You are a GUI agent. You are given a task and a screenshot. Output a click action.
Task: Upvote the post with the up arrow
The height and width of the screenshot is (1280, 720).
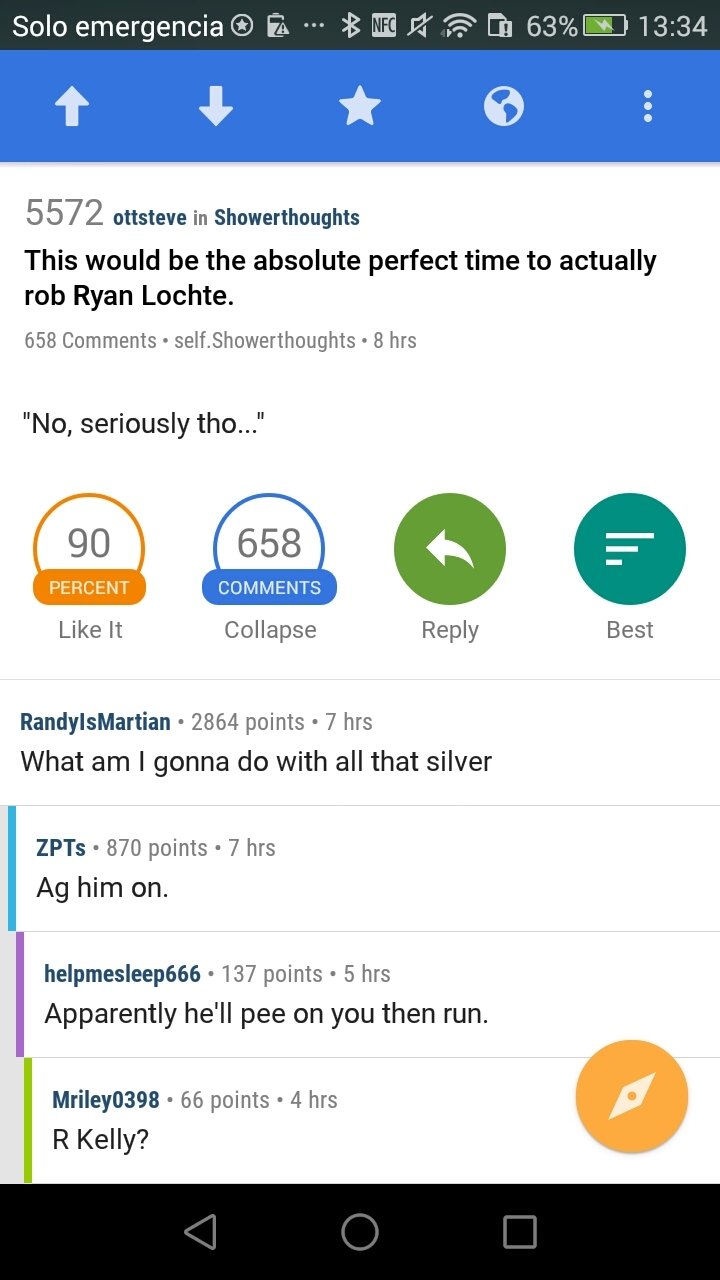point(72,106)
